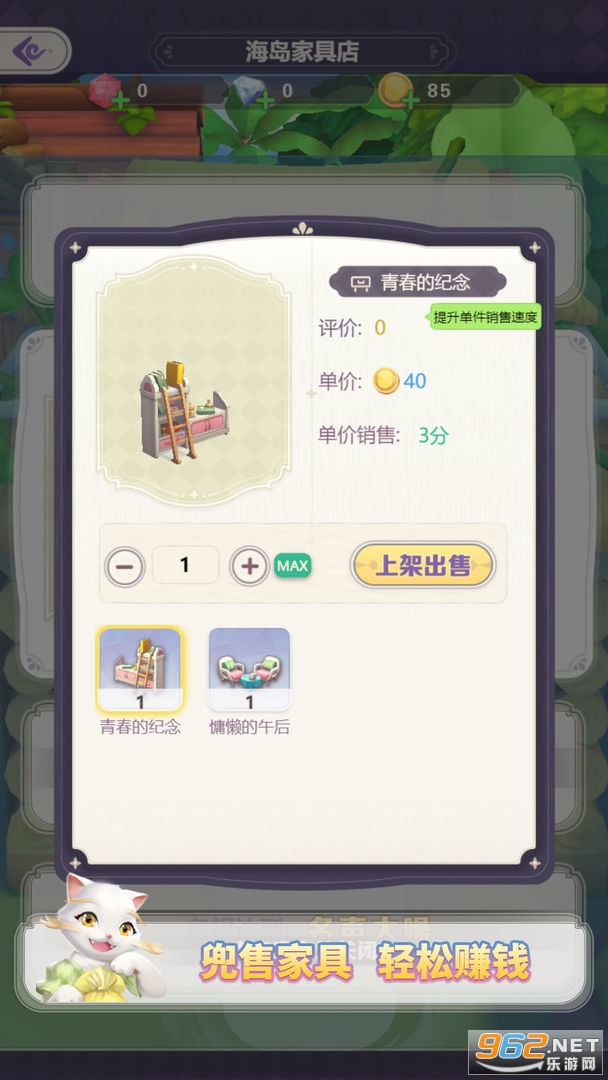Tap 上架出售 to list the item for sale
Viewport: 608px width, 1080px height.
pos(422,566)
